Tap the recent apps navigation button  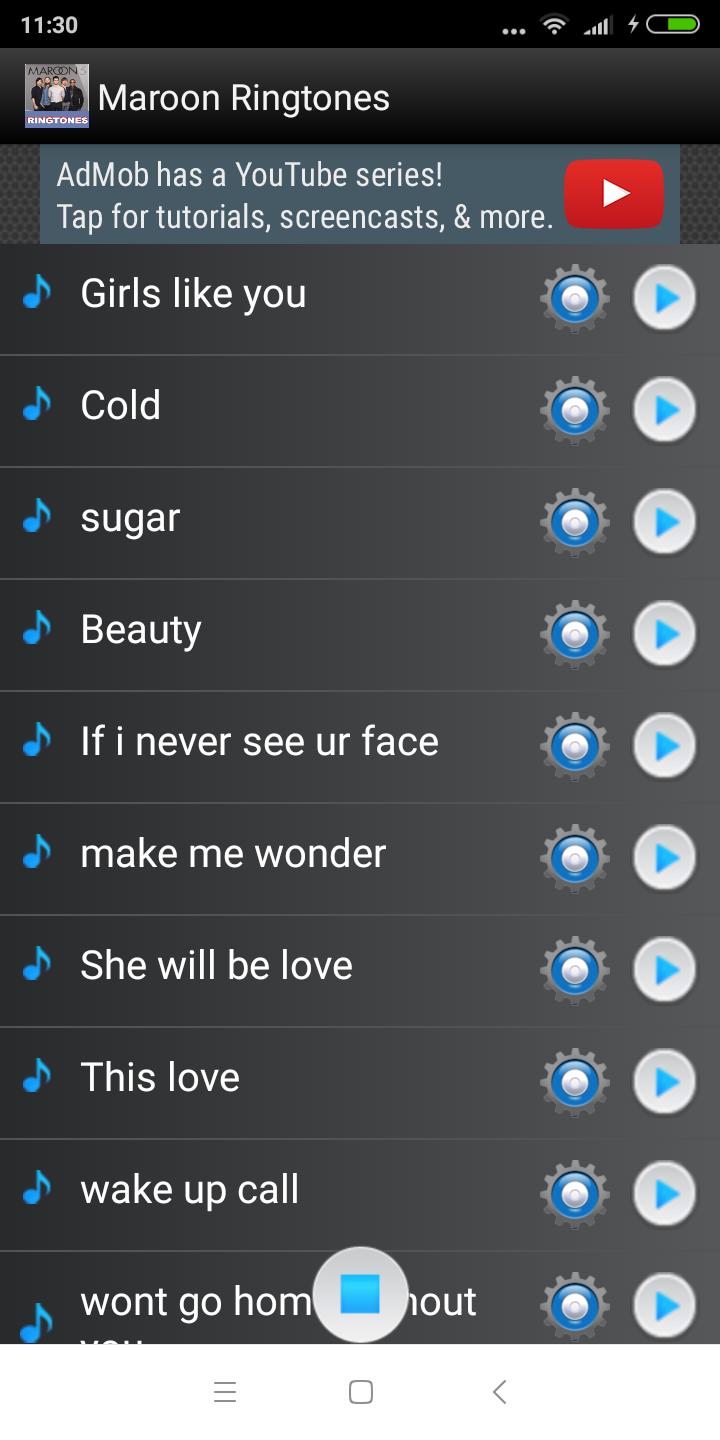pos(225,1391)
